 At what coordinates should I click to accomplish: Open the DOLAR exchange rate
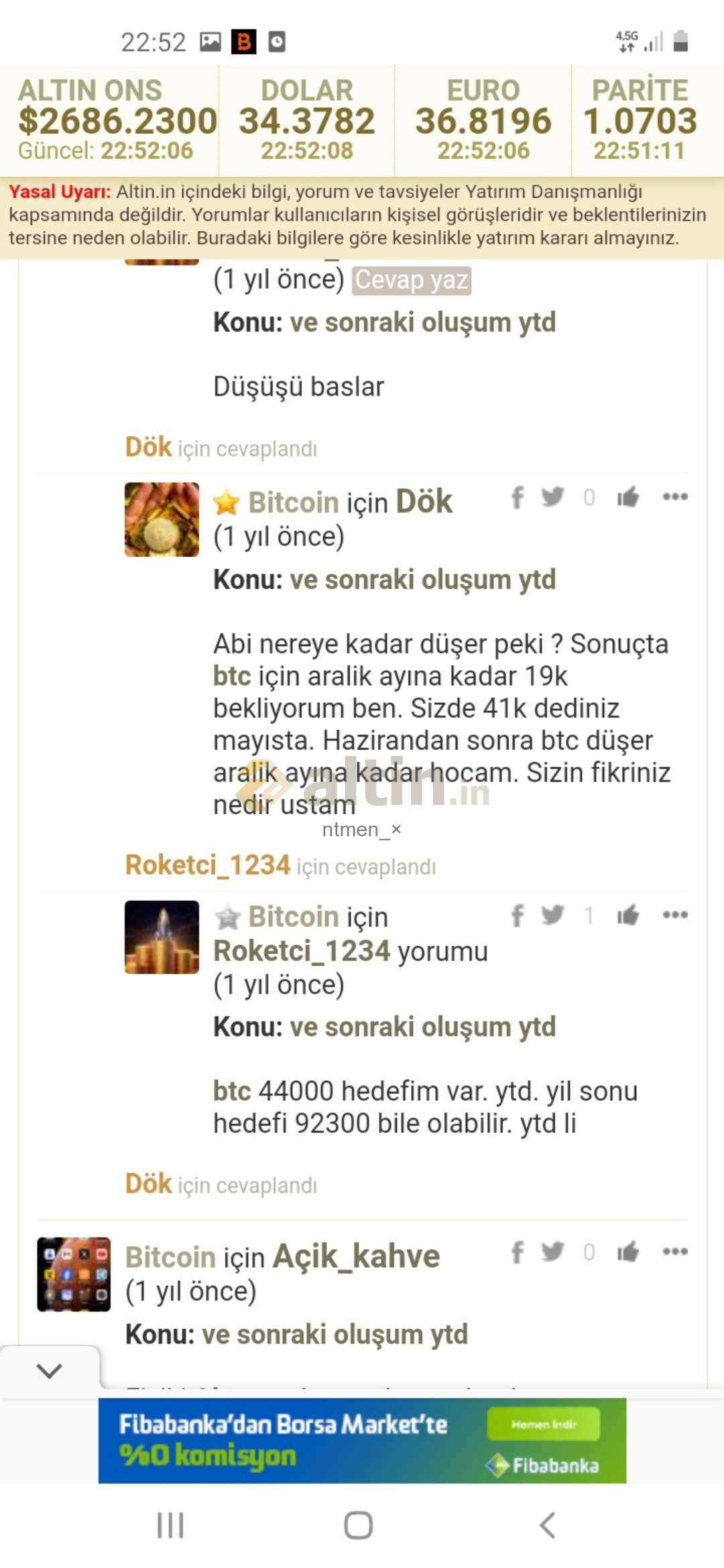click(307, 121)
